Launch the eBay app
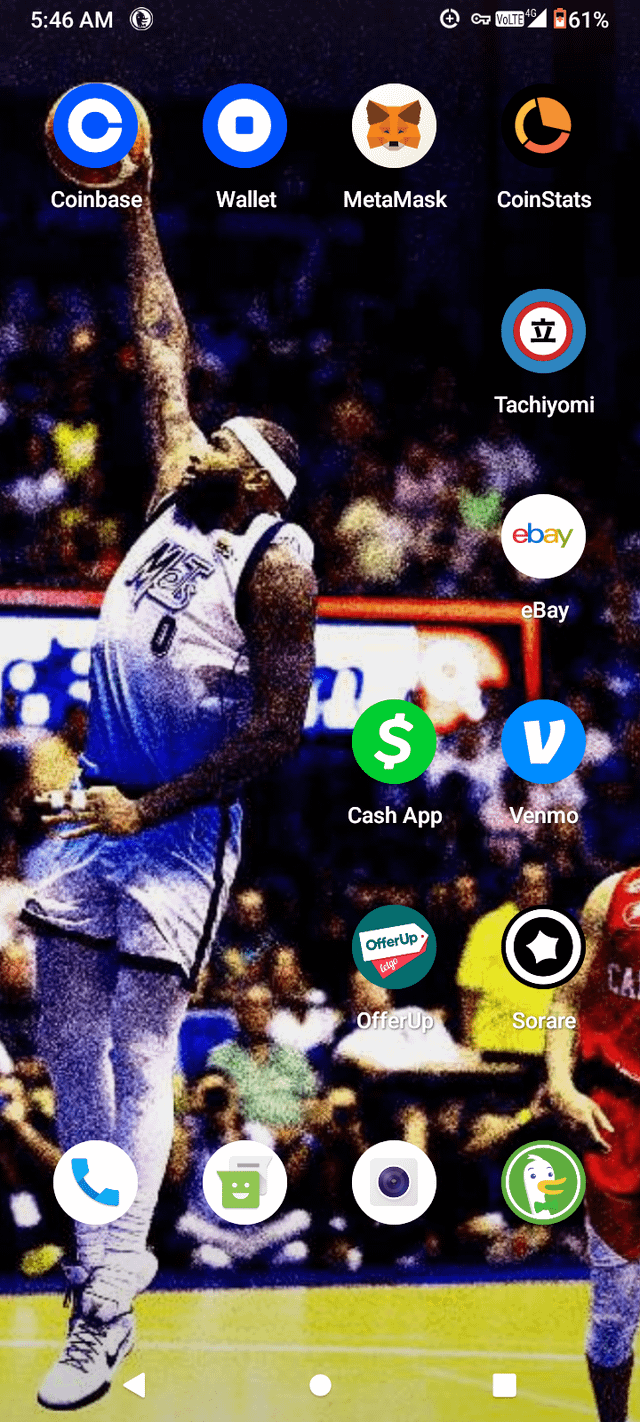Viewport: 640px width, 1422px height. [x=543, y=537]
